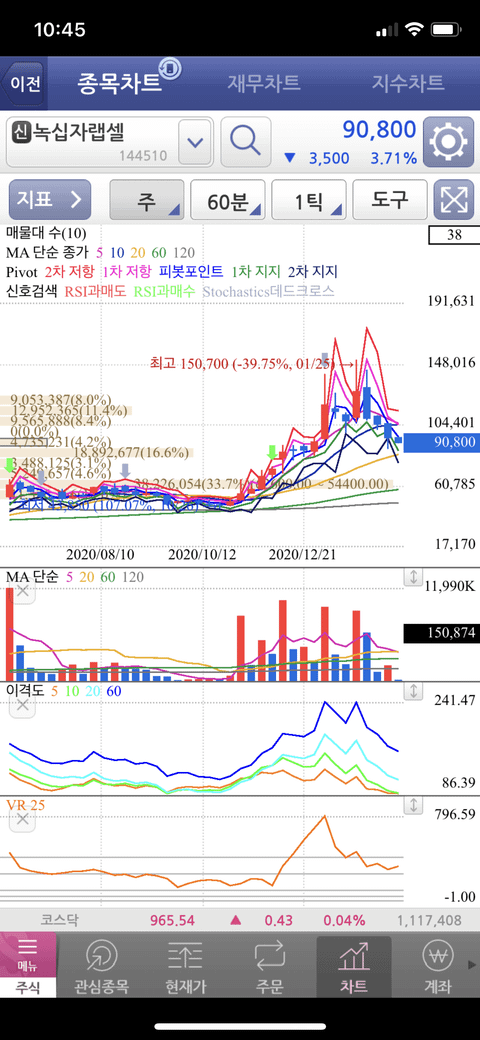Viewport: 480px width, 1040px height.
Task: Open the 현재가 current price tab
Action: pyautogui.click(x=186, y=967)
